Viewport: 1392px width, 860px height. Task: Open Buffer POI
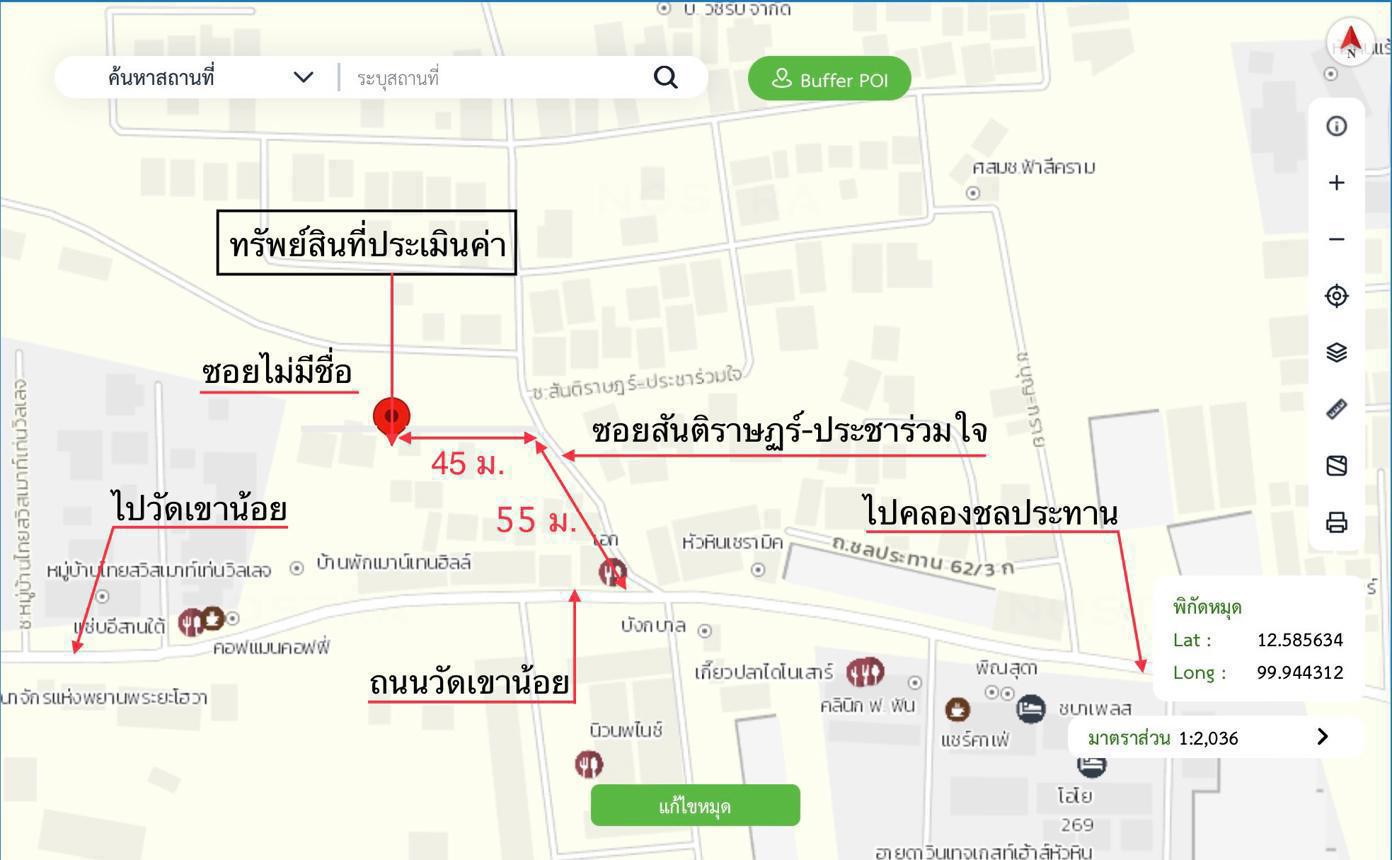(829, 79)
